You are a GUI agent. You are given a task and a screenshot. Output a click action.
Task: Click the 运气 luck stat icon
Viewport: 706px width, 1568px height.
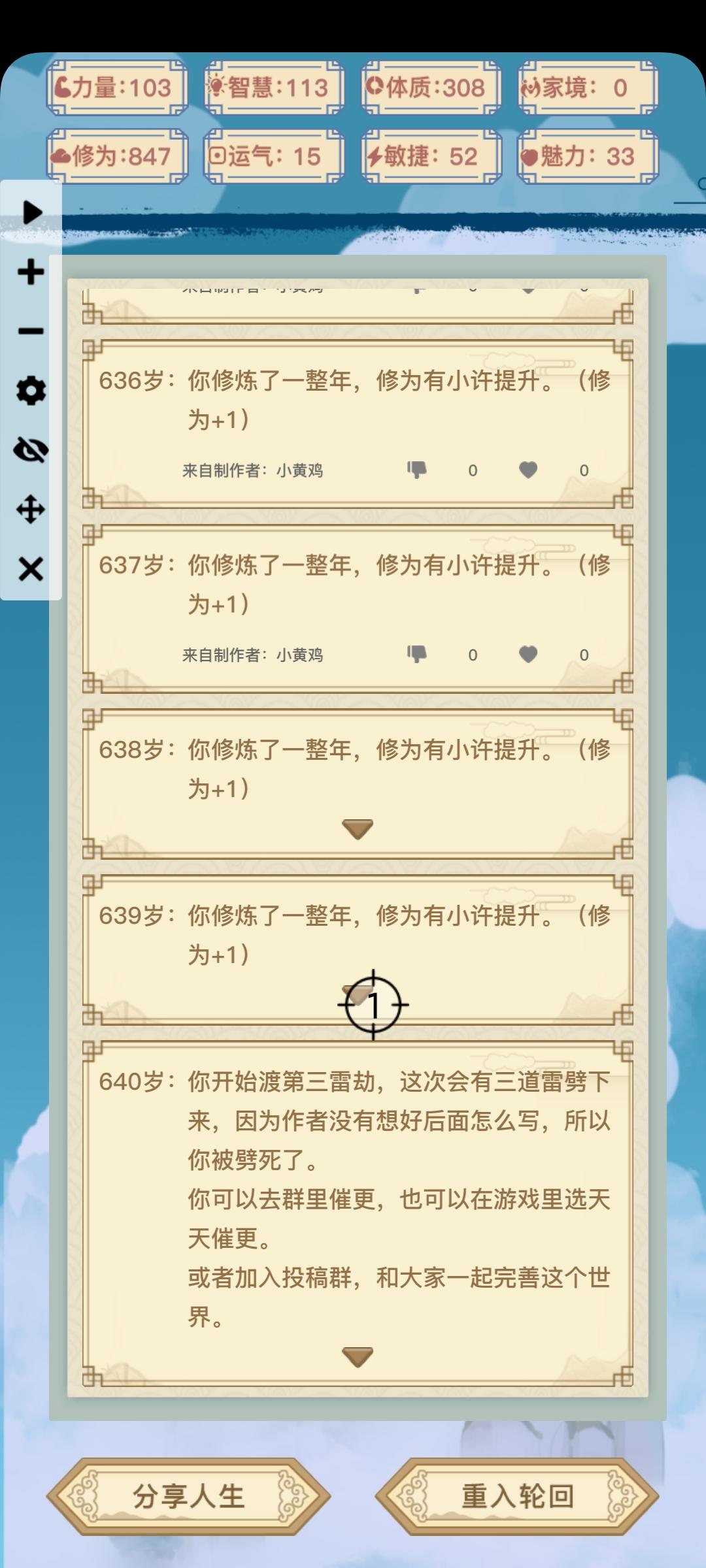[218, 156]
